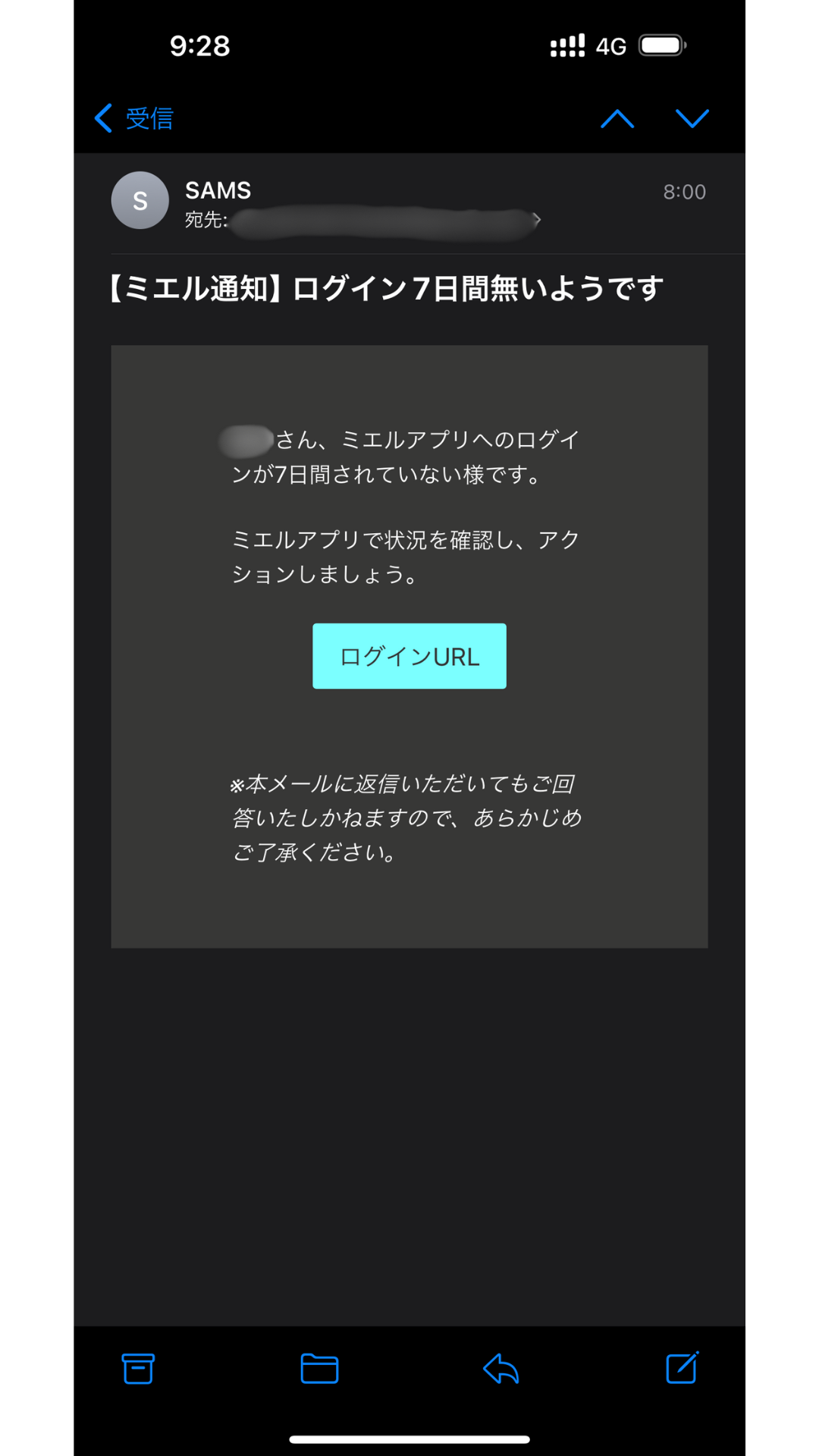Reply to the SAMS email
819x1456 pixels.
501,1368
